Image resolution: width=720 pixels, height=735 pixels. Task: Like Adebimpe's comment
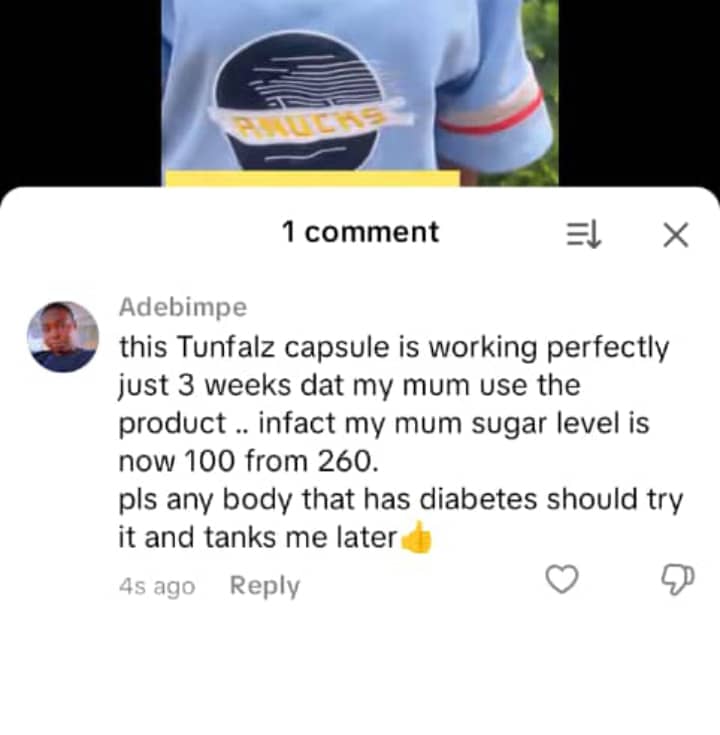point(563,578)
